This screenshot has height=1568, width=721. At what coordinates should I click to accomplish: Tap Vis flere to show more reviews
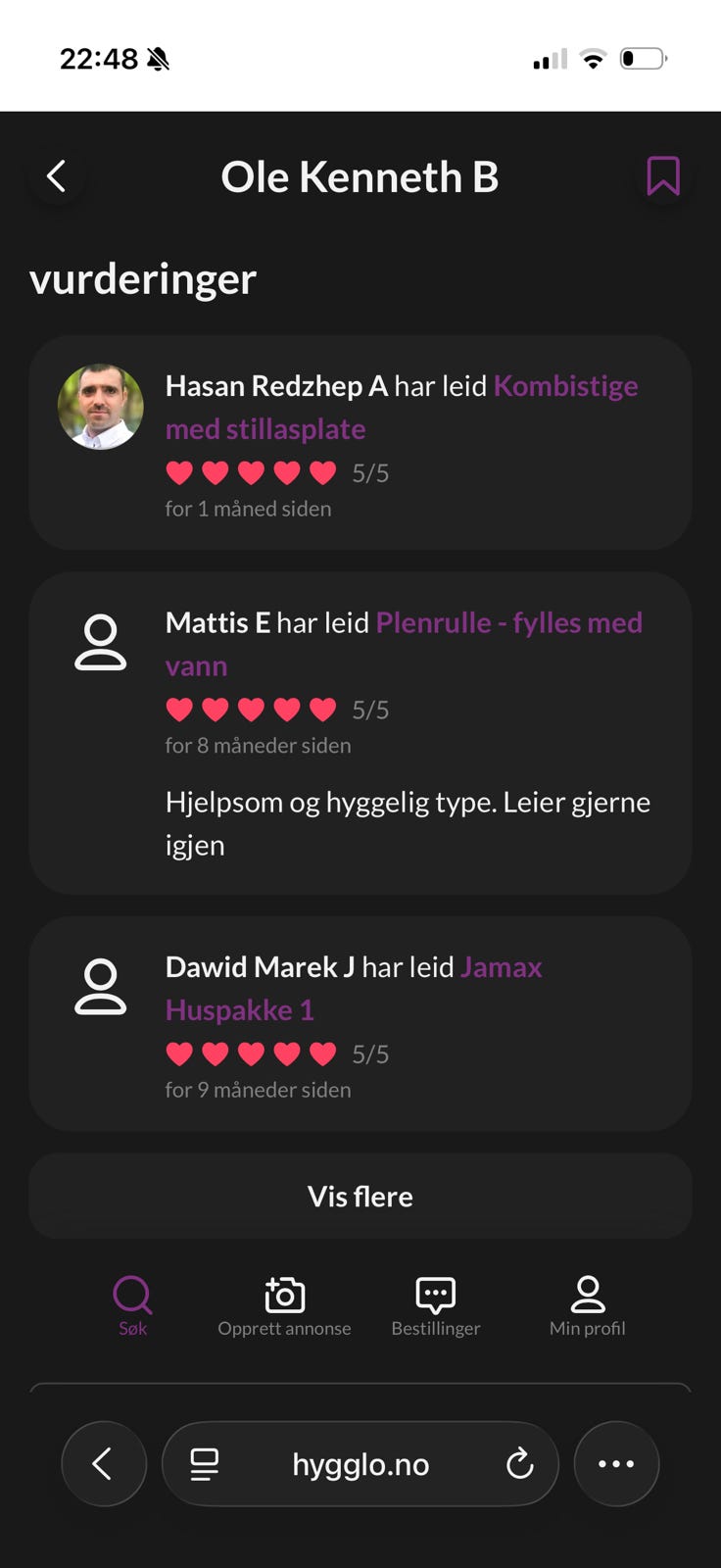[360, 1196]
